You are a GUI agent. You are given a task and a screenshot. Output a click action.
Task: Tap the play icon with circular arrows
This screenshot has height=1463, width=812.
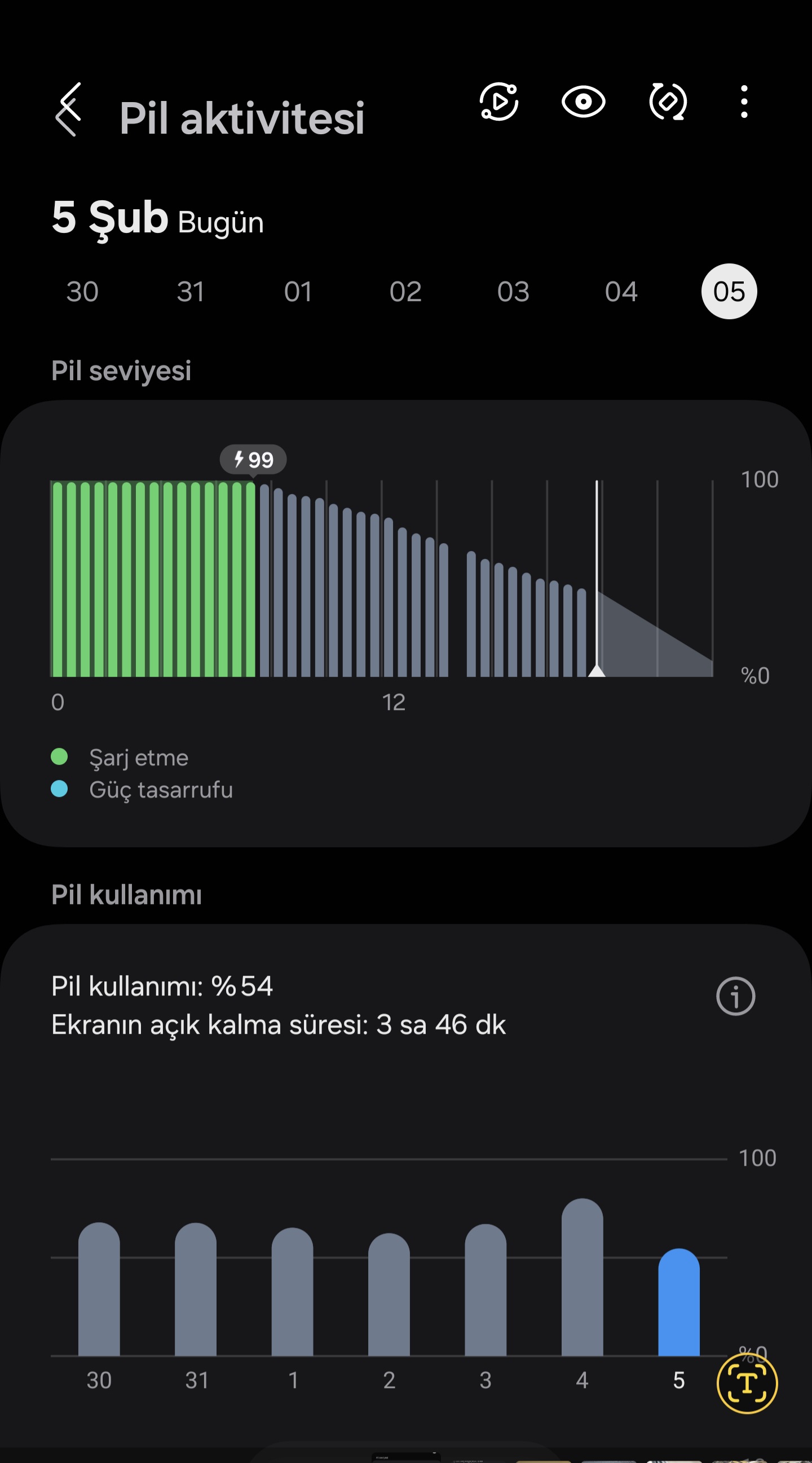click(x=499, y=102)
